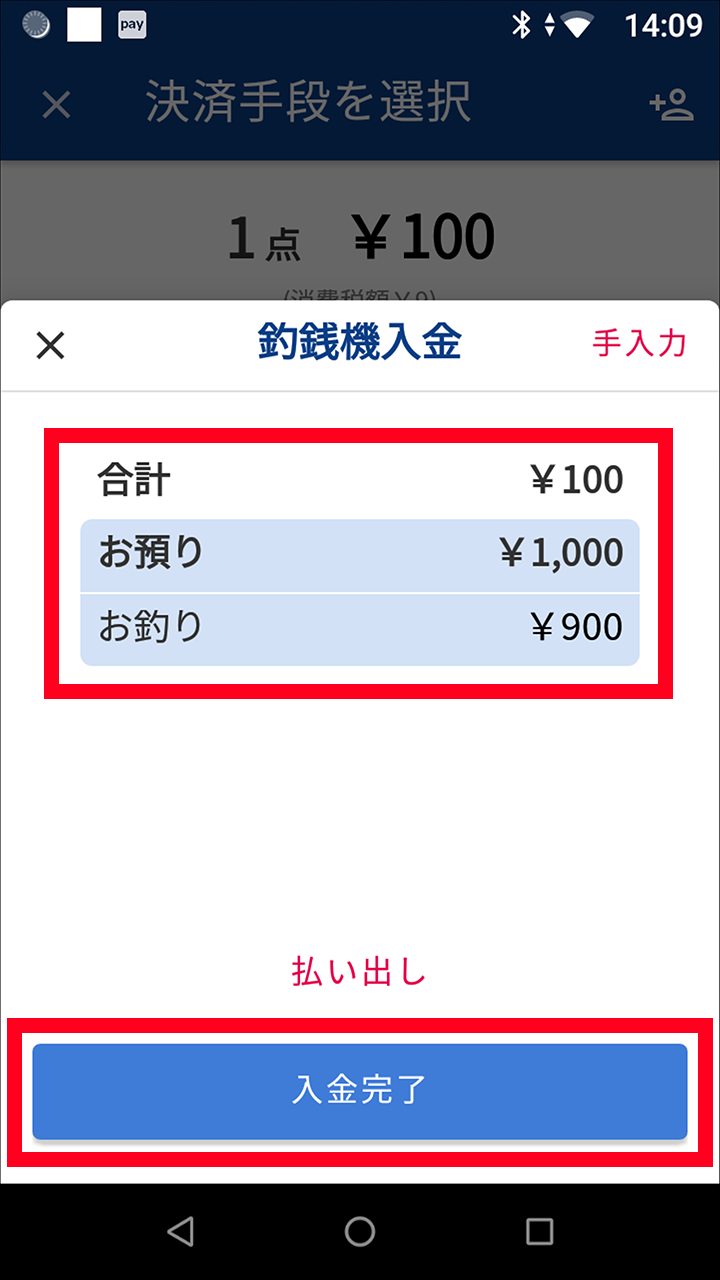Close the 決済手段を選択 screen
The image size is (720, 1280).
click(x=56, y=104)
